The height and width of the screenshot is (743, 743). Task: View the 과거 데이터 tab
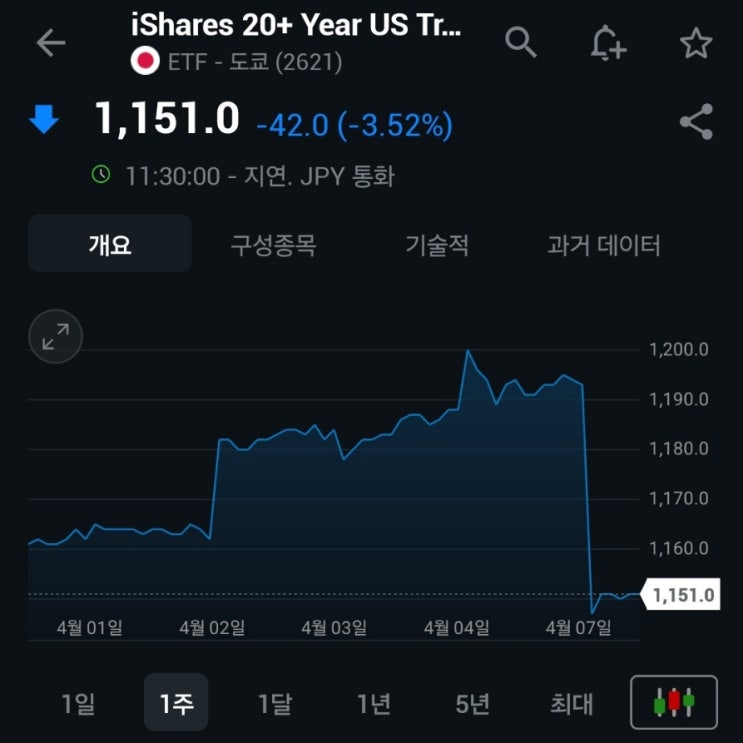click(x=604, y=244)
